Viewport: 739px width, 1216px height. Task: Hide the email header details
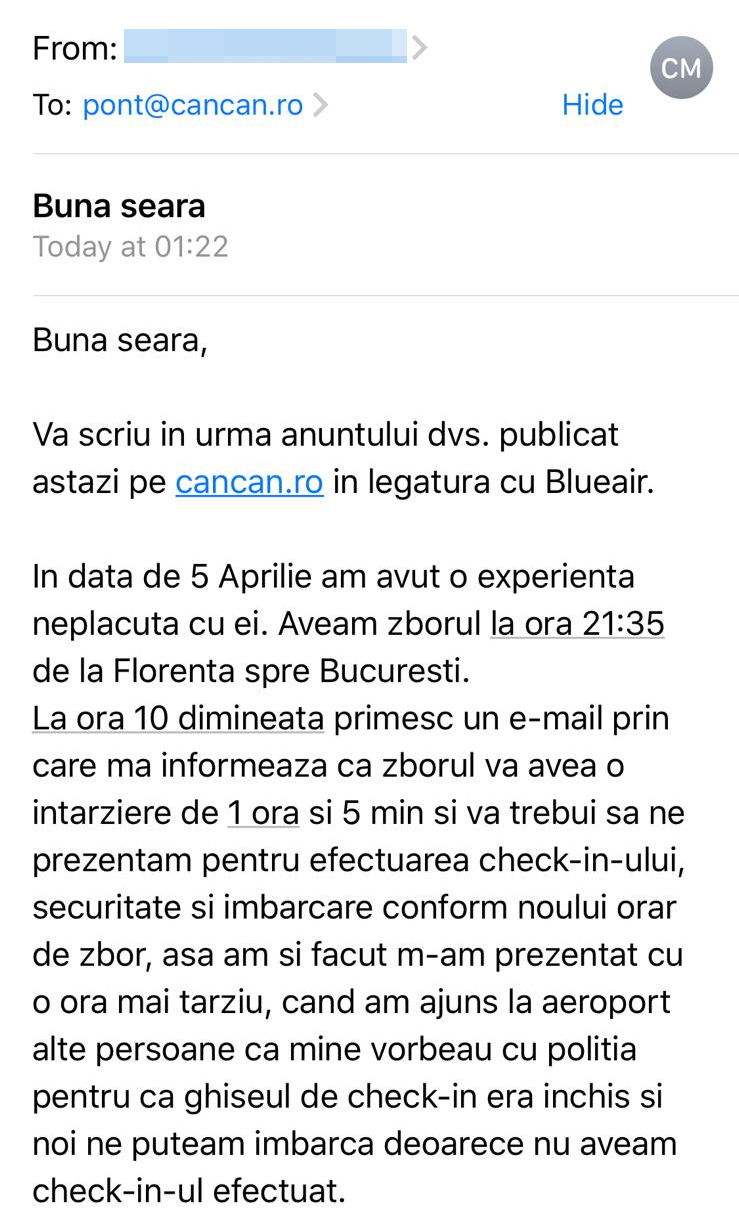tap(592, 105)
